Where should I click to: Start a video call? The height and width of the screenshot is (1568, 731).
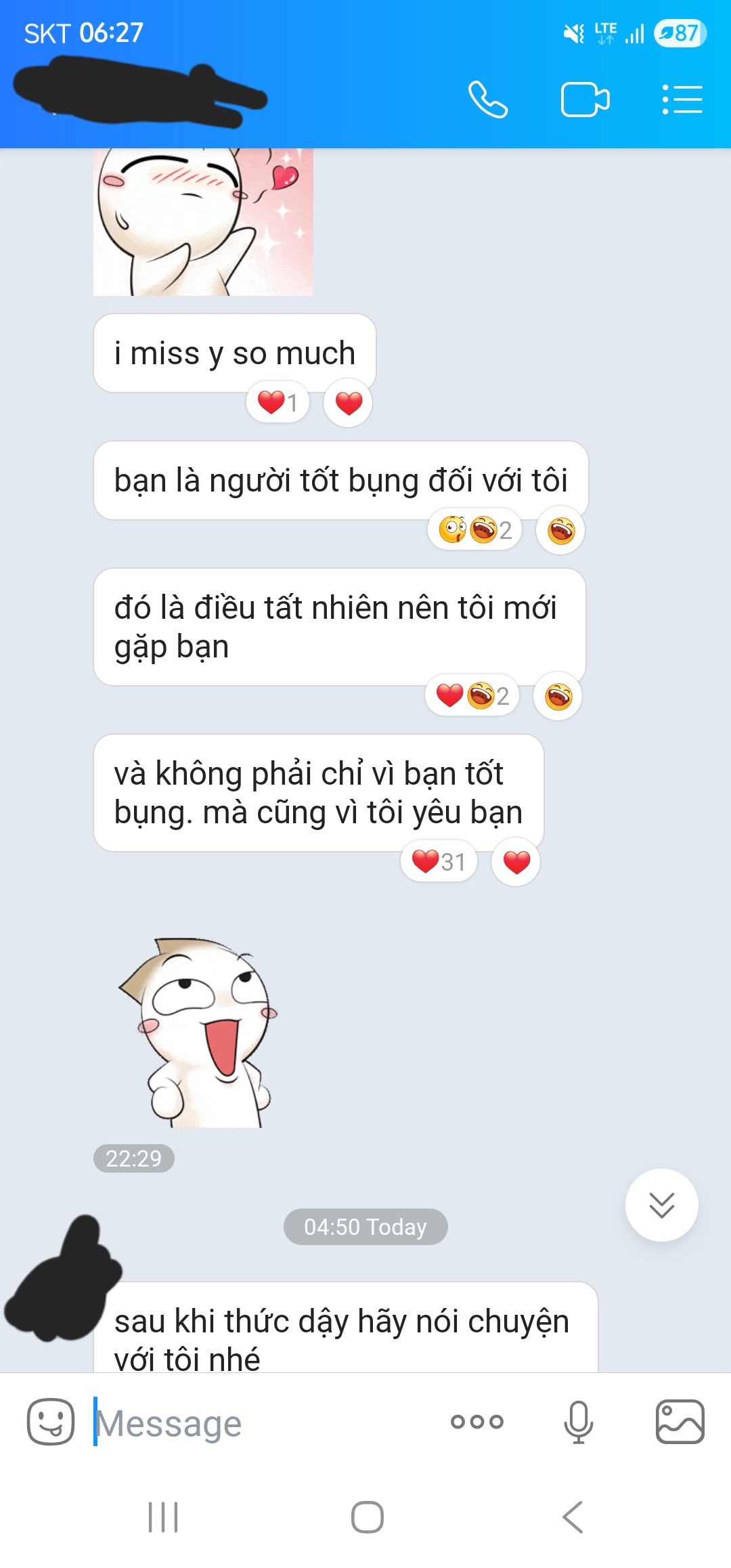coord(585,100)
